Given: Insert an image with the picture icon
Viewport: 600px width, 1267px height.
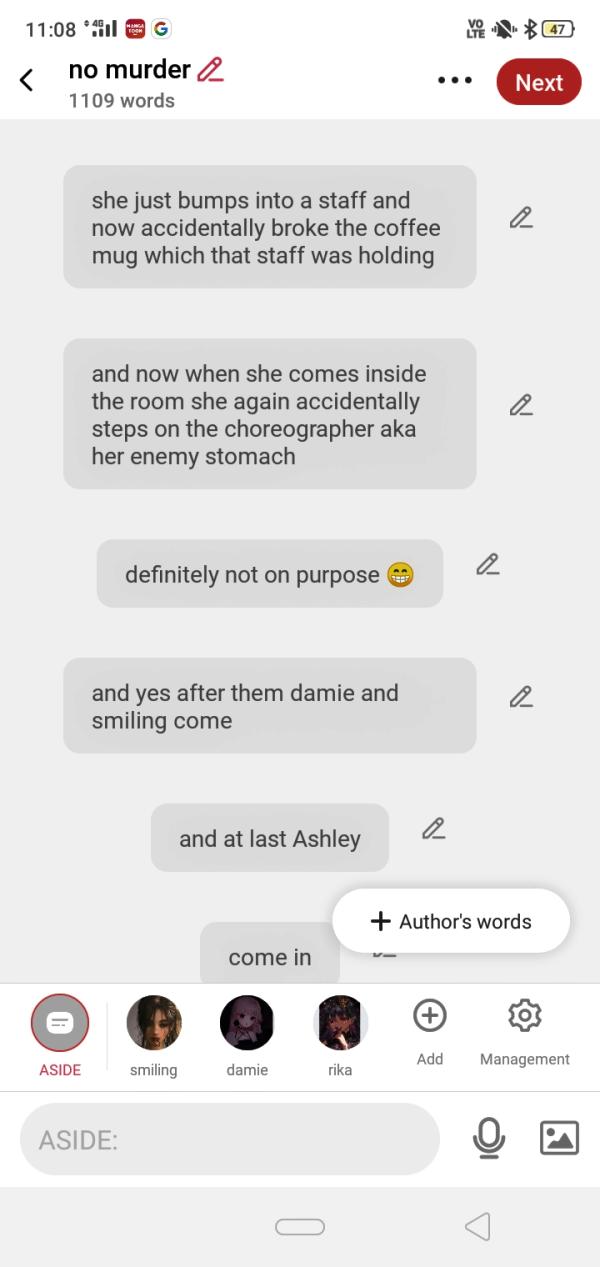Looking at the screenshot, I should [x=559, y=1138].
